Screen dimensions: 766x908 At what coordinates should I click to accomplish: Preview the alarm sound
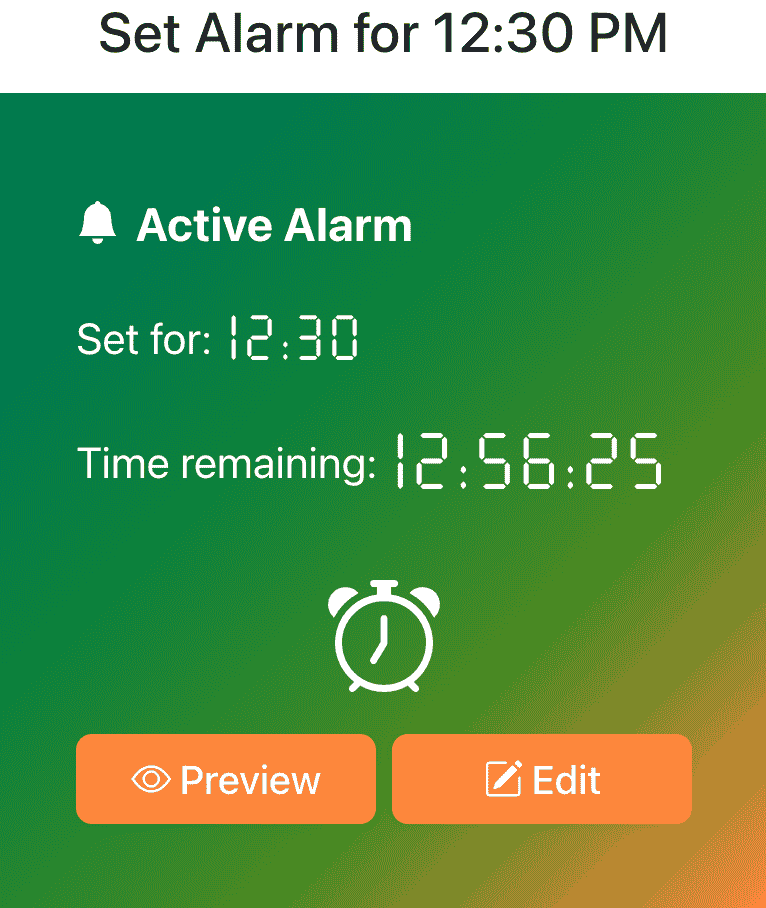225,779
